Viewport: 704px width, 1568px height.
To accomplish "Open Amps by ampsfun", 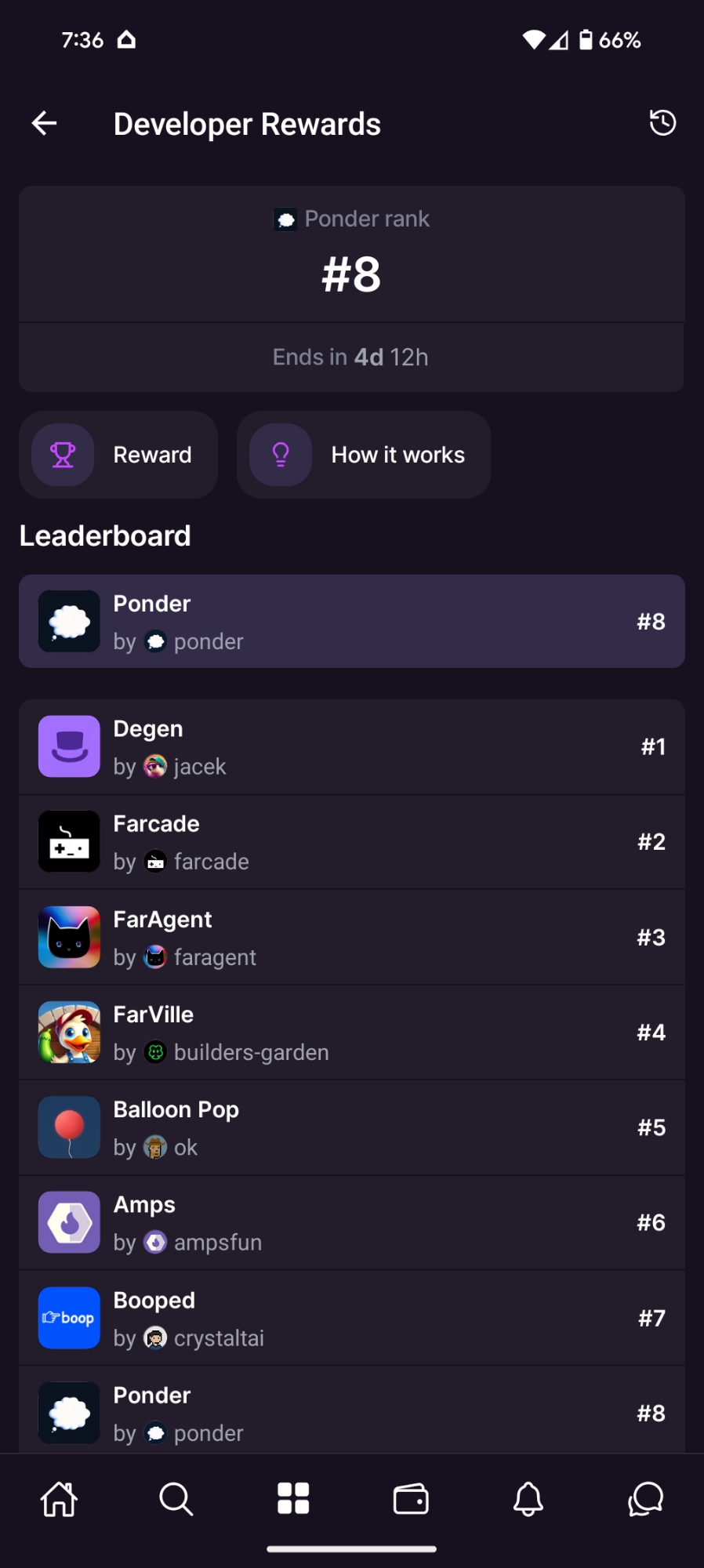I will (x=351, y=1223).
